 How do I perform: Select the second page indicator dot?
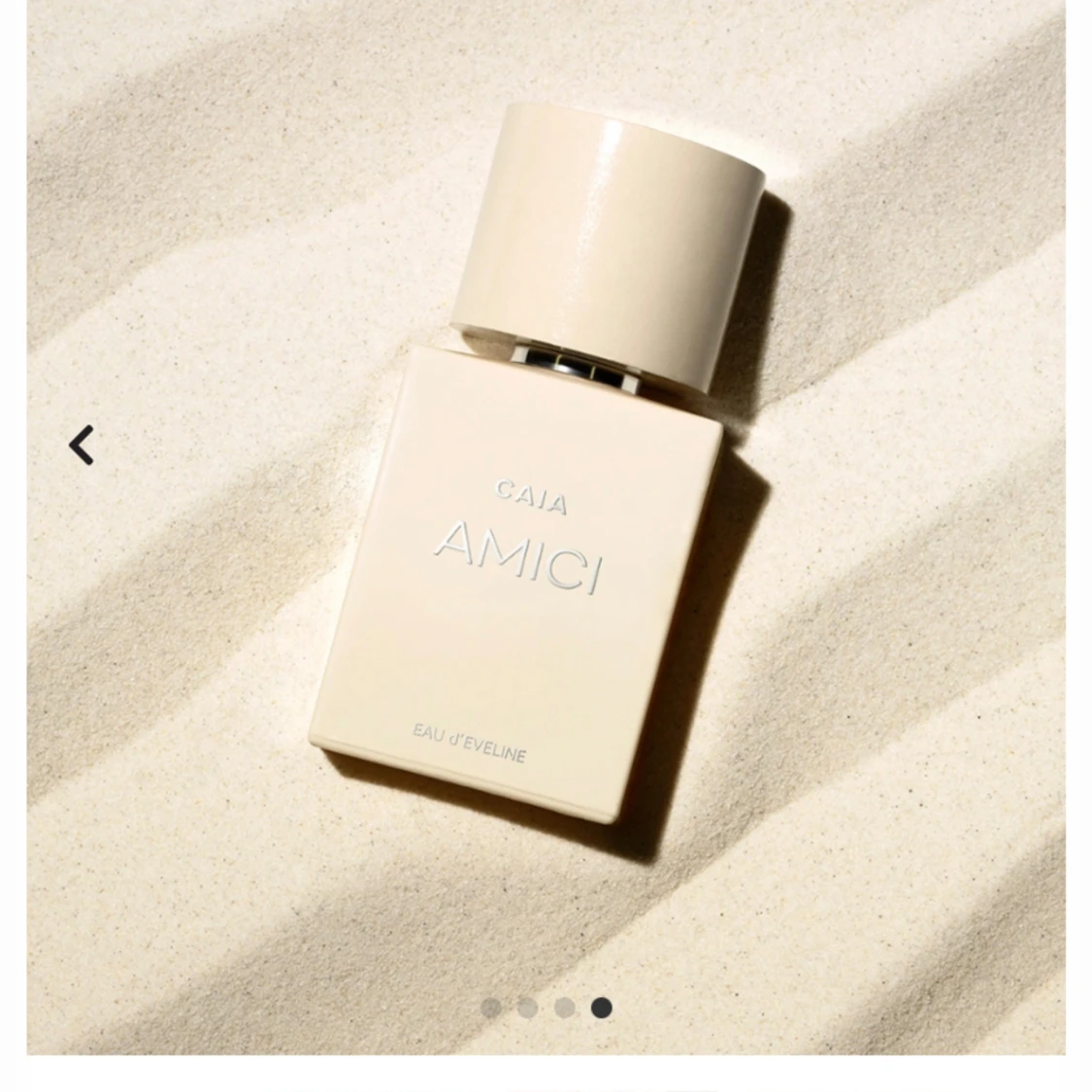click(x=528, y=1008)
